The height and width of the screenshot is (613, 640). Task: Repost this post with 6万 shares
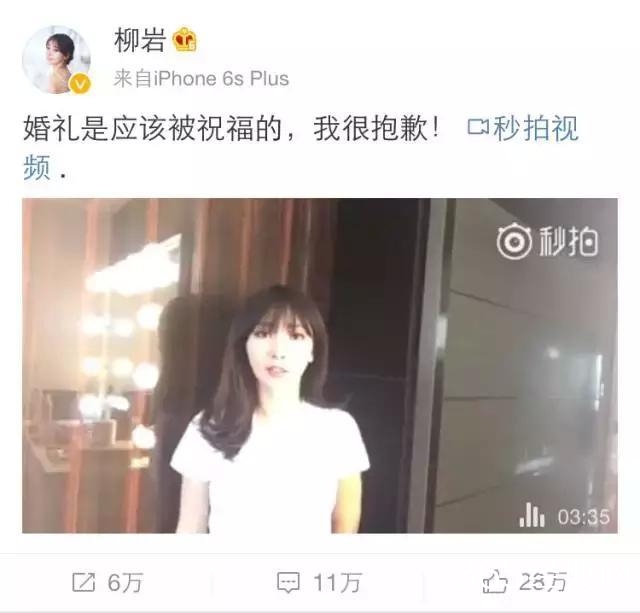pos(109,582)
